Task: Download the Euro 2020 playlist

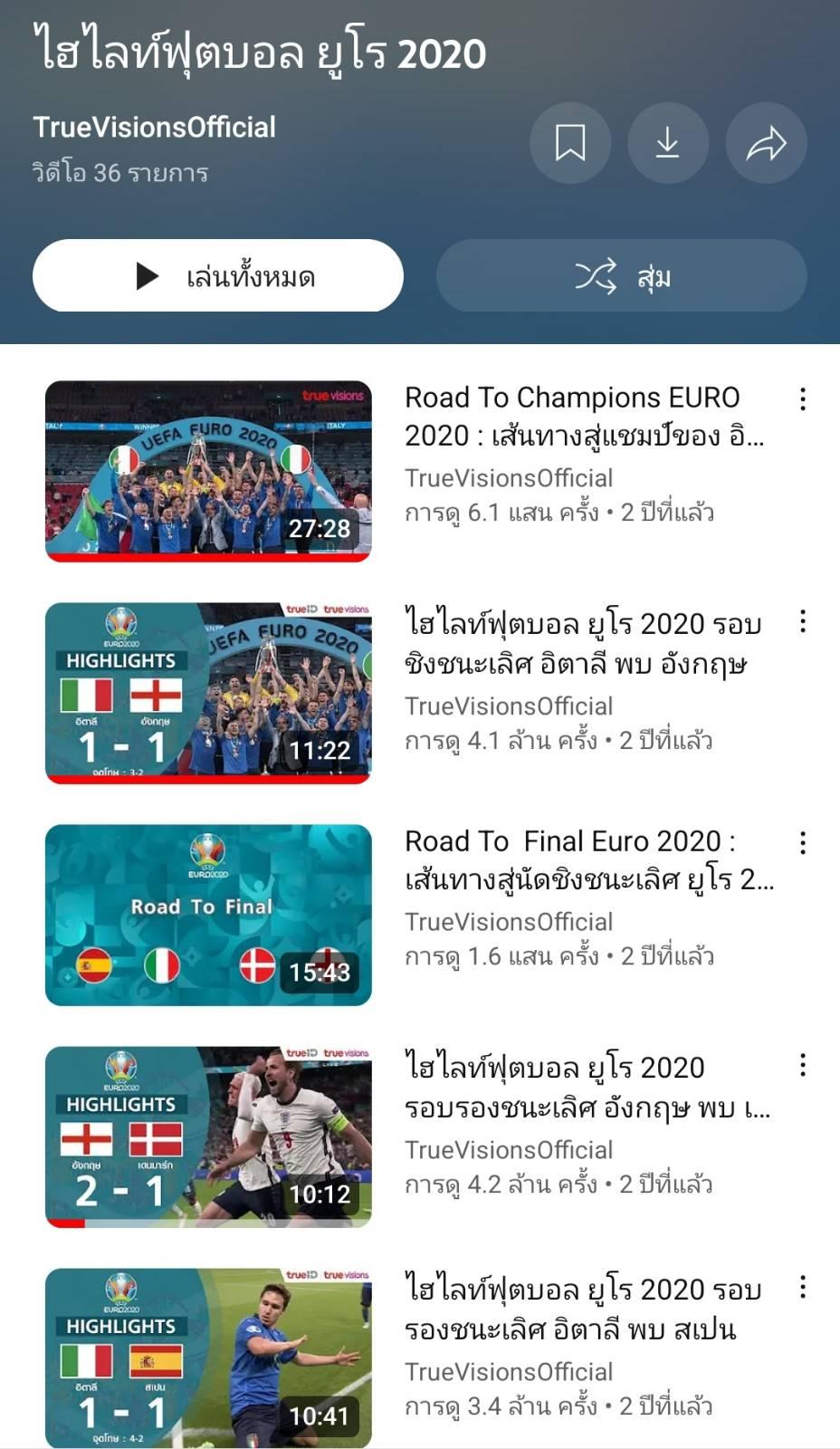Action: pos(667,143)
